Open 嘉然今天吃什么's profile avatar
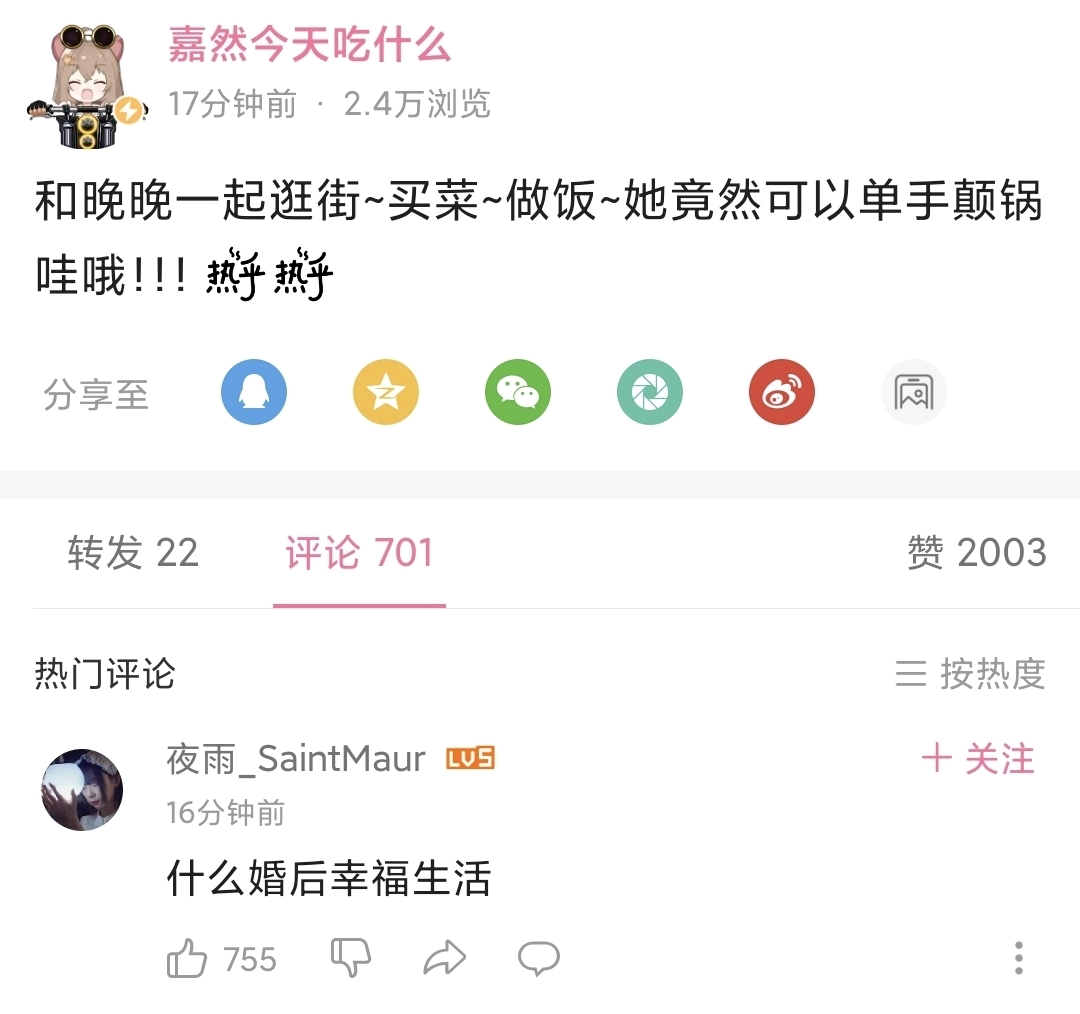This screenshot has height=1014, width=1080. coord(86,85)
